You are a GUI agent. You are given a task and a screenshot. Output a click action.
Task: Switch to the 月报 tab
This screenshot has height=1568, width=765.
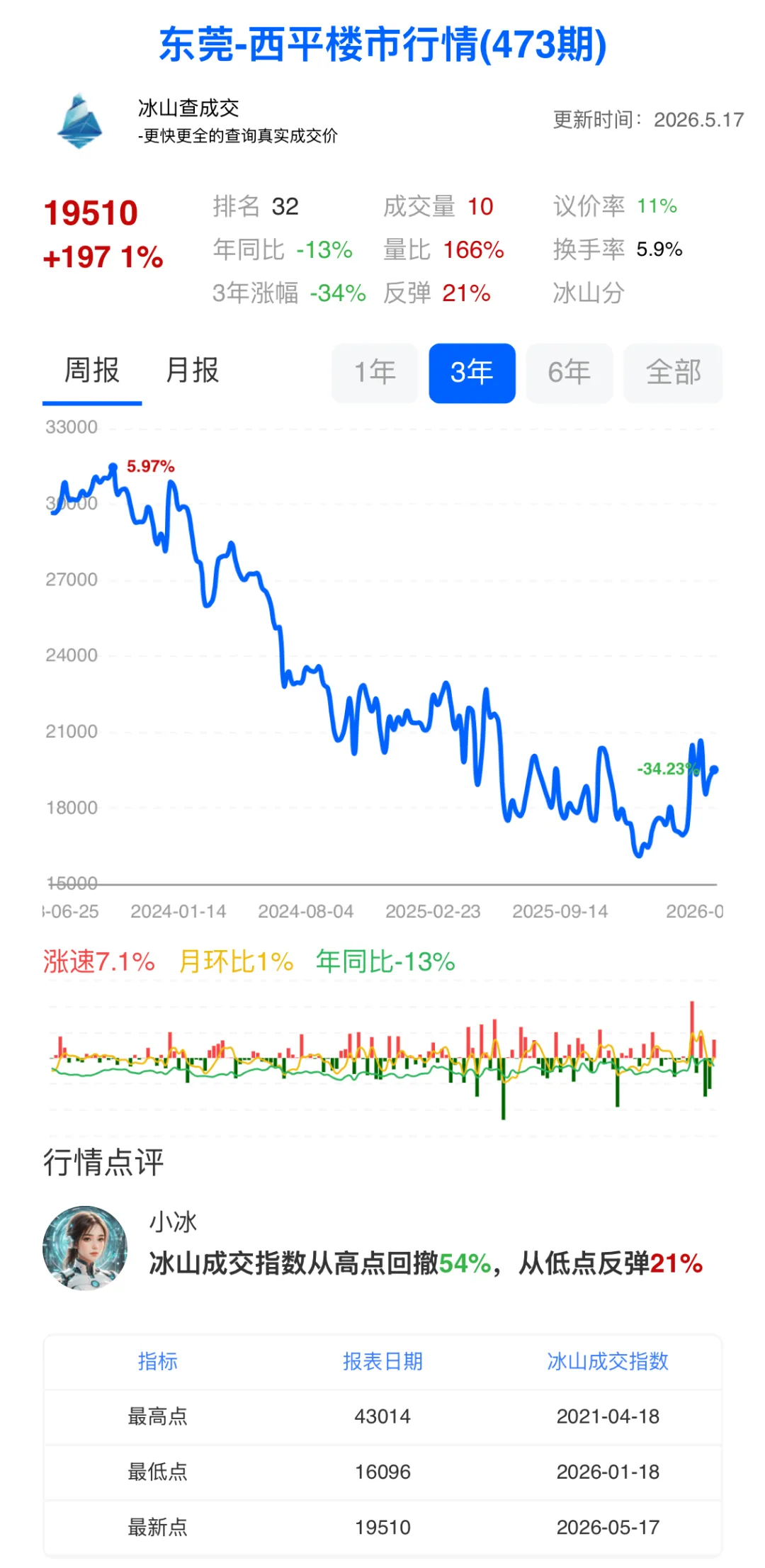(x=192, y=371)
